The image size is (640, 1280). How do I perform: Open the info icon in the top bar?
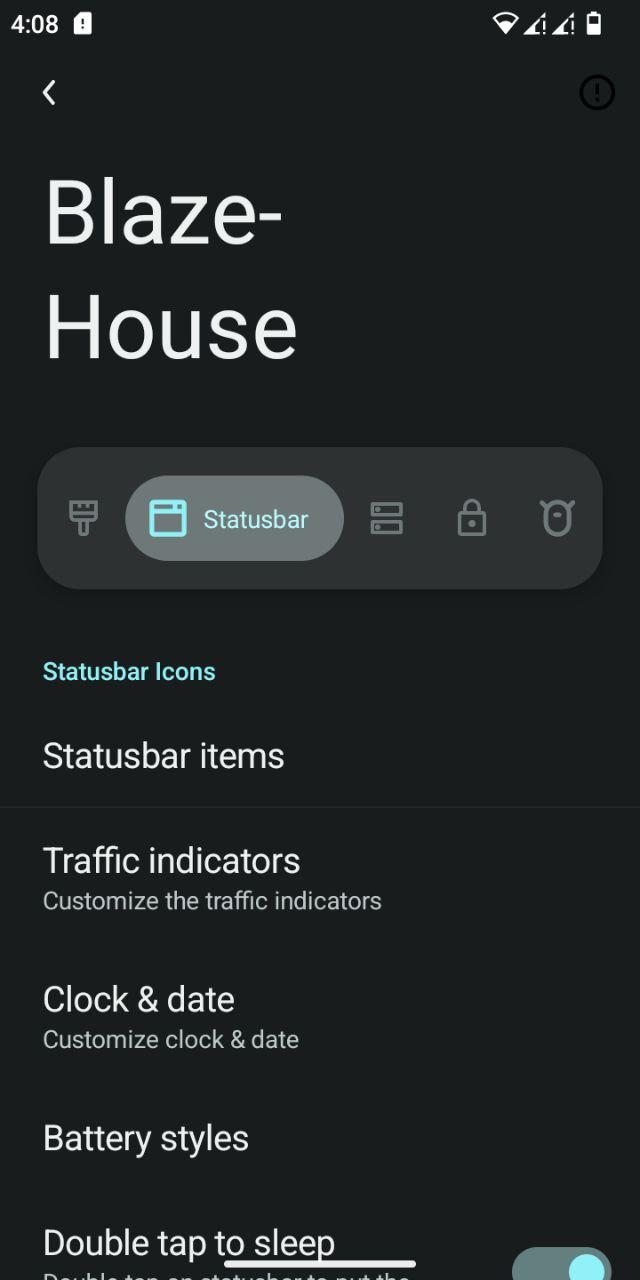[x=597, y=93]
